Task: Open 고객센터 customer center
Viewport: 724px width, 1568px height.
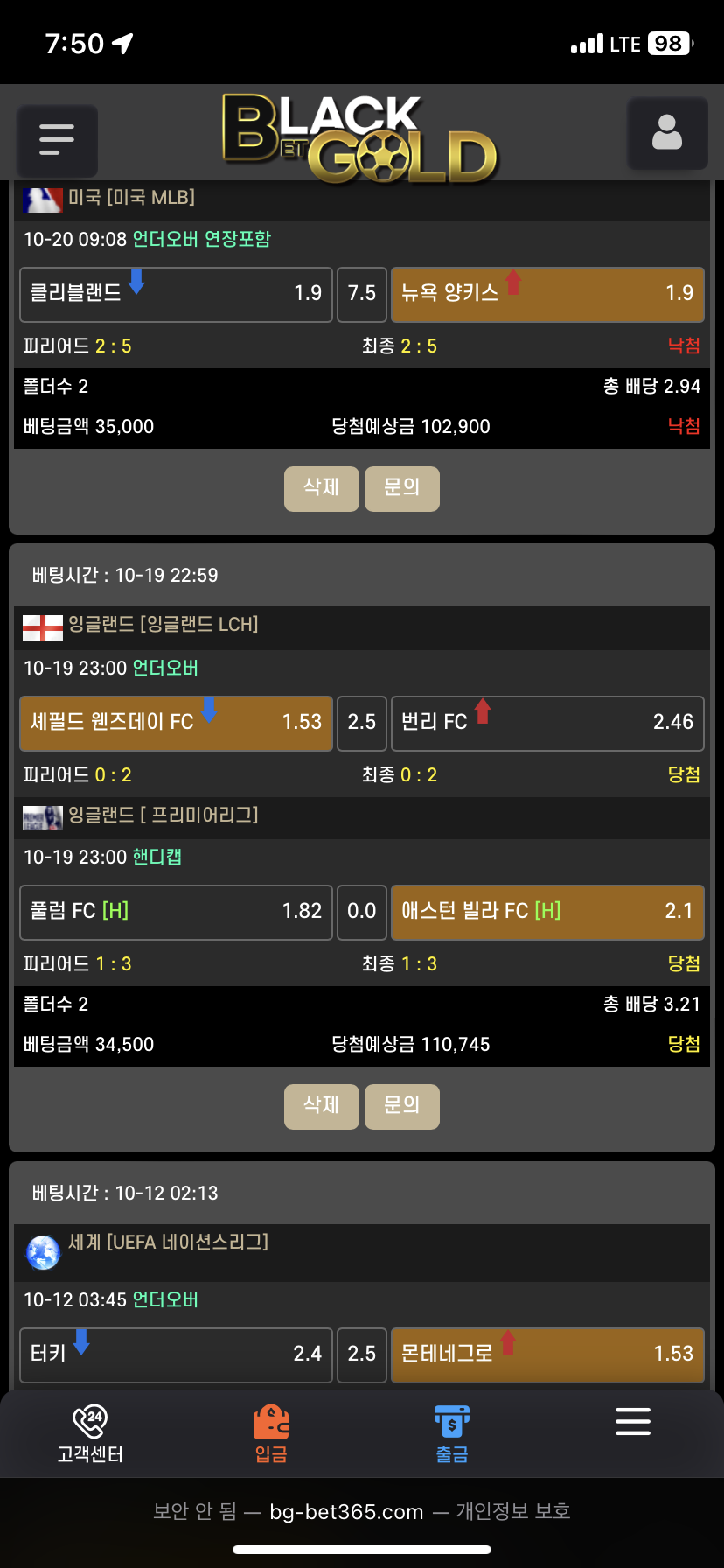Action: coord(90,1433)
